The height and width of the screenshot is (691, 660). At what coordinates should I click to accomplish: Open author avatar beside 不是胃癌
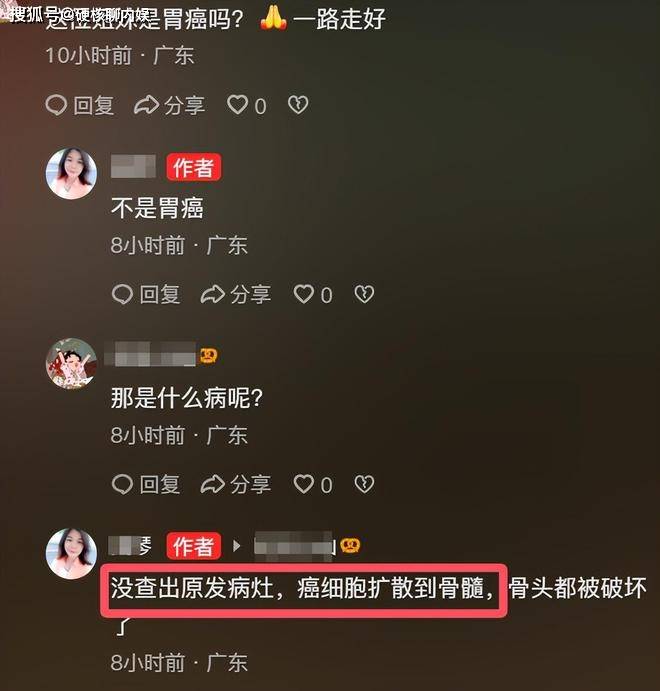click(72, 174)
